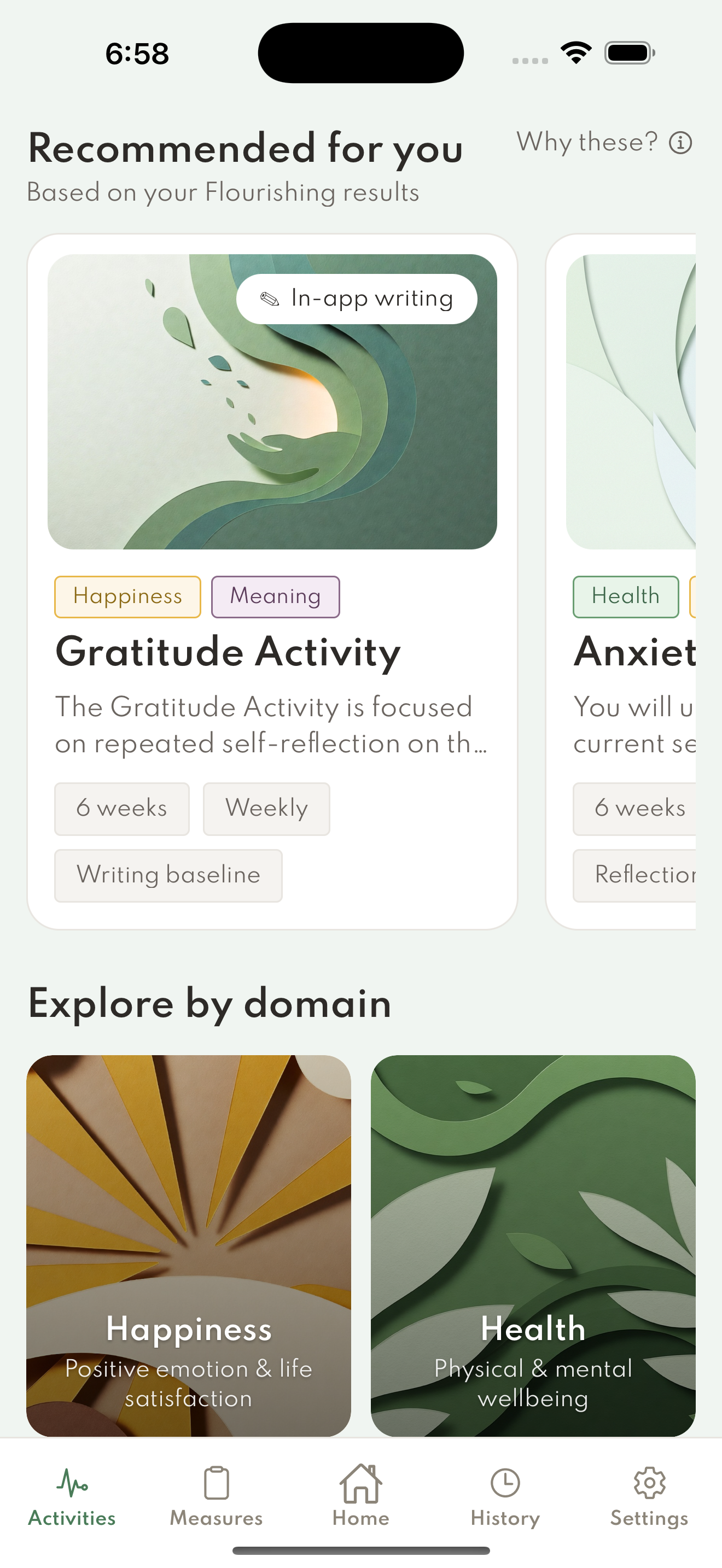This screenshot has height=1568, width=722.
Task: Explore the Happiness domain tile
Action: [188, 1245]
